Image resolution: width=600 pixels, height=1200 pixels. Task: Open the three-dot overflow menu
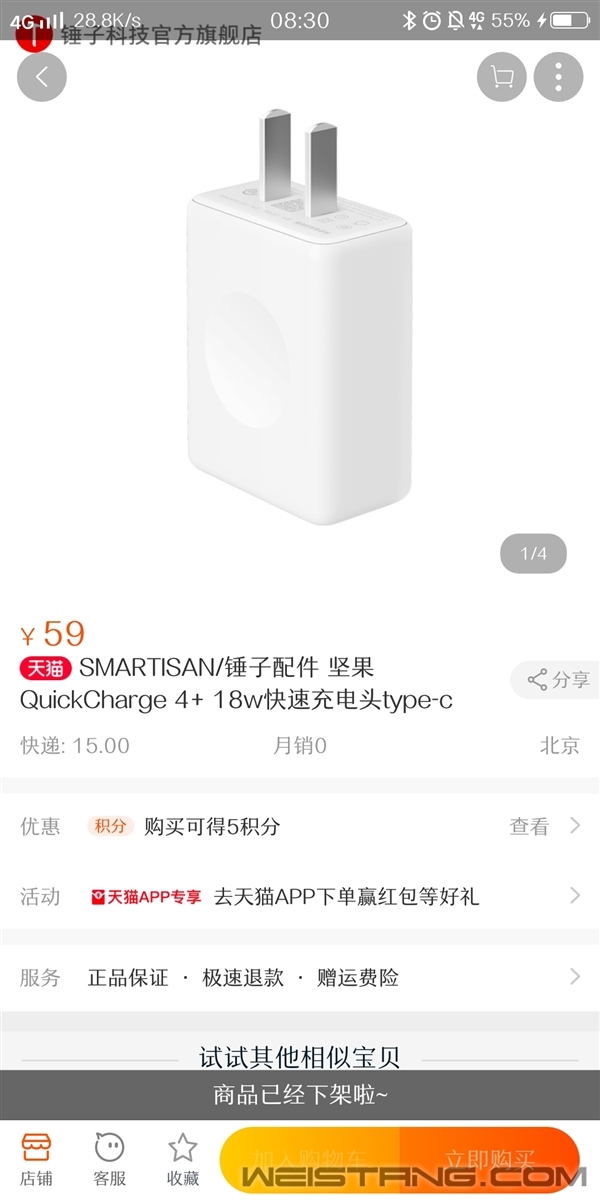click(558, 77)
